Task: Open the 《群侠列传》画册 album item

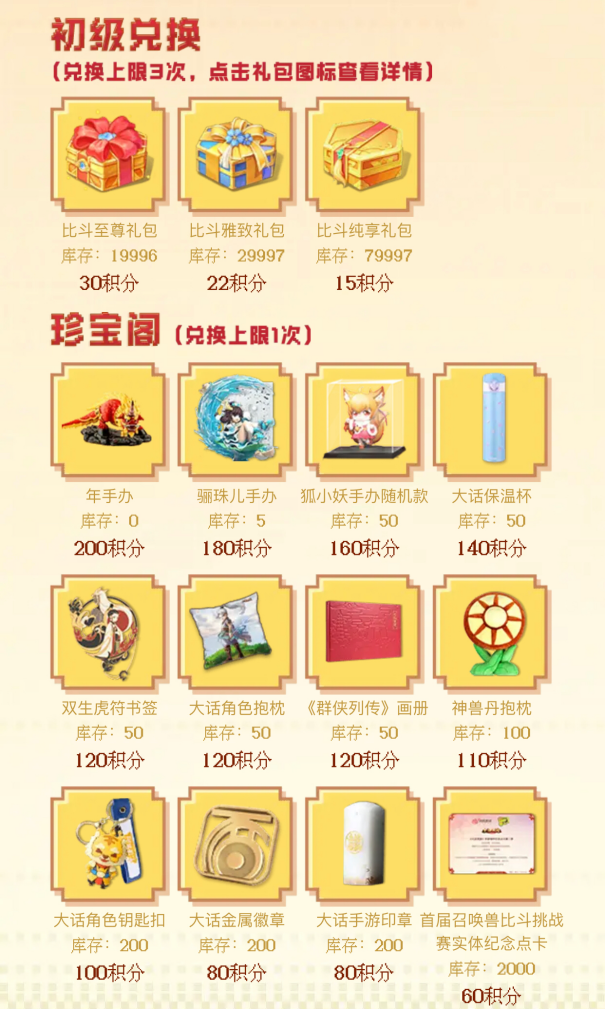Action: click(364, 632)
